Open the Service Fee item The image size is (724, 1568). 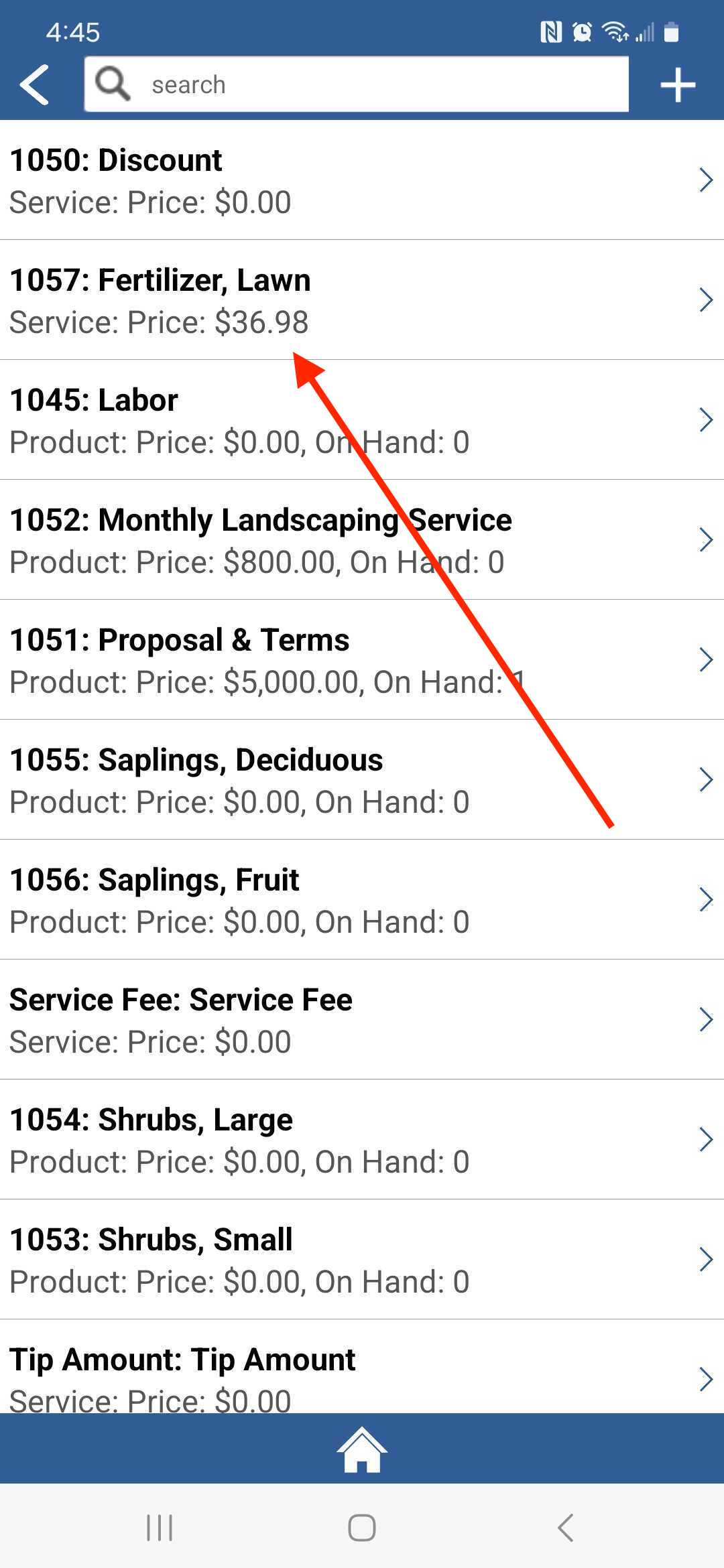coord(362,1020)
